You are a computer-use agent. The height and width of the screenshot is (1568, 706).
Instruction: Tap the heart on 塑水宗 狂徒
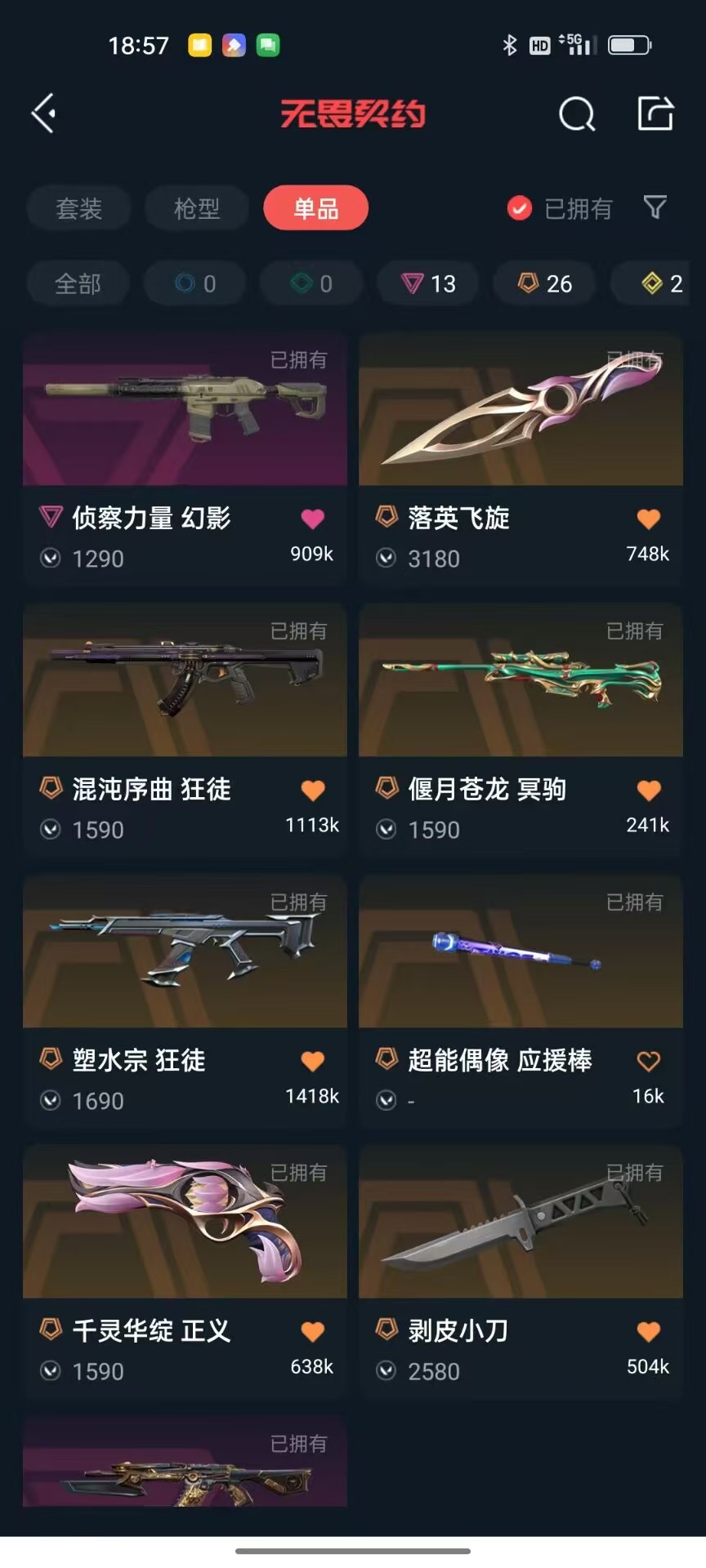coord(313,1061)
